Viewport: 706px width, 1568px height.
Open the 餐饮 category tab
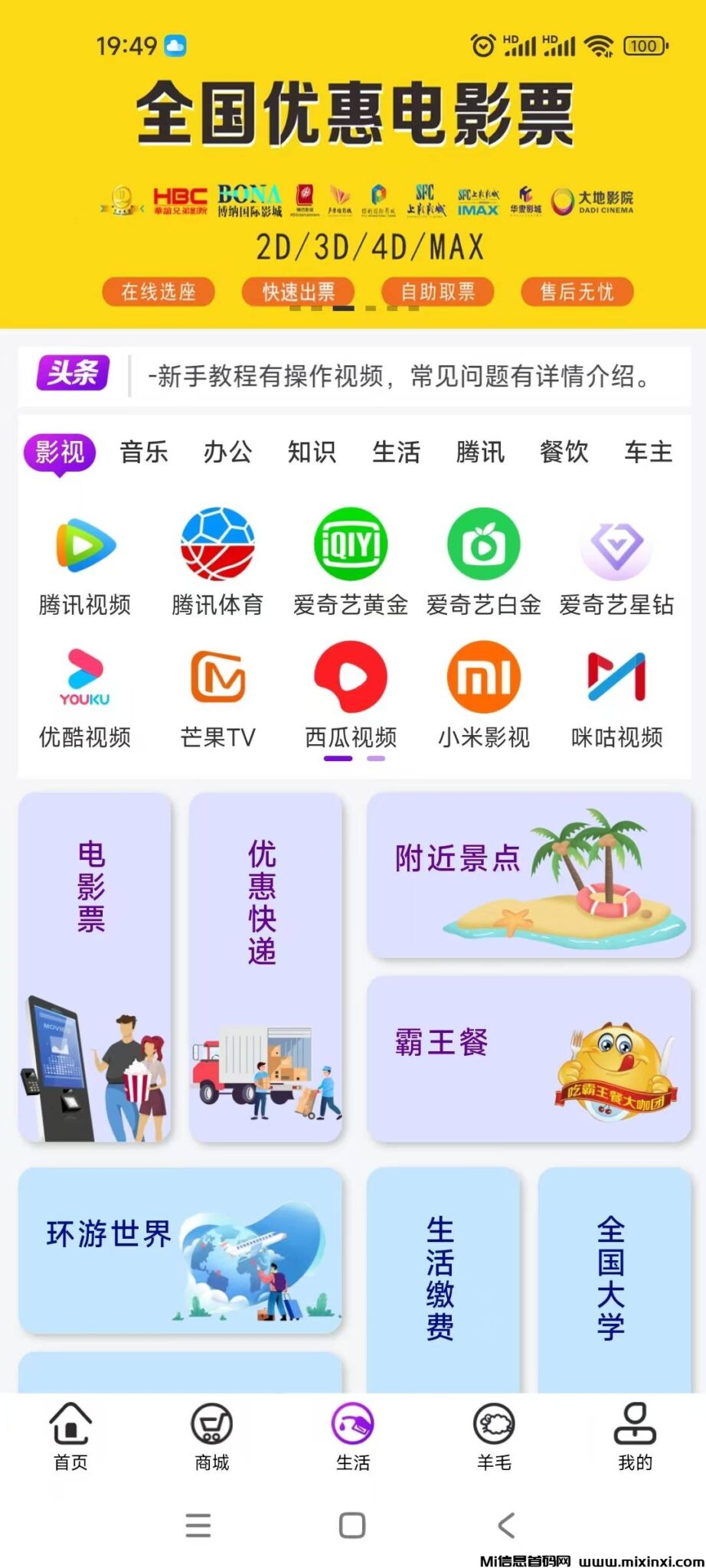point(564,452)
